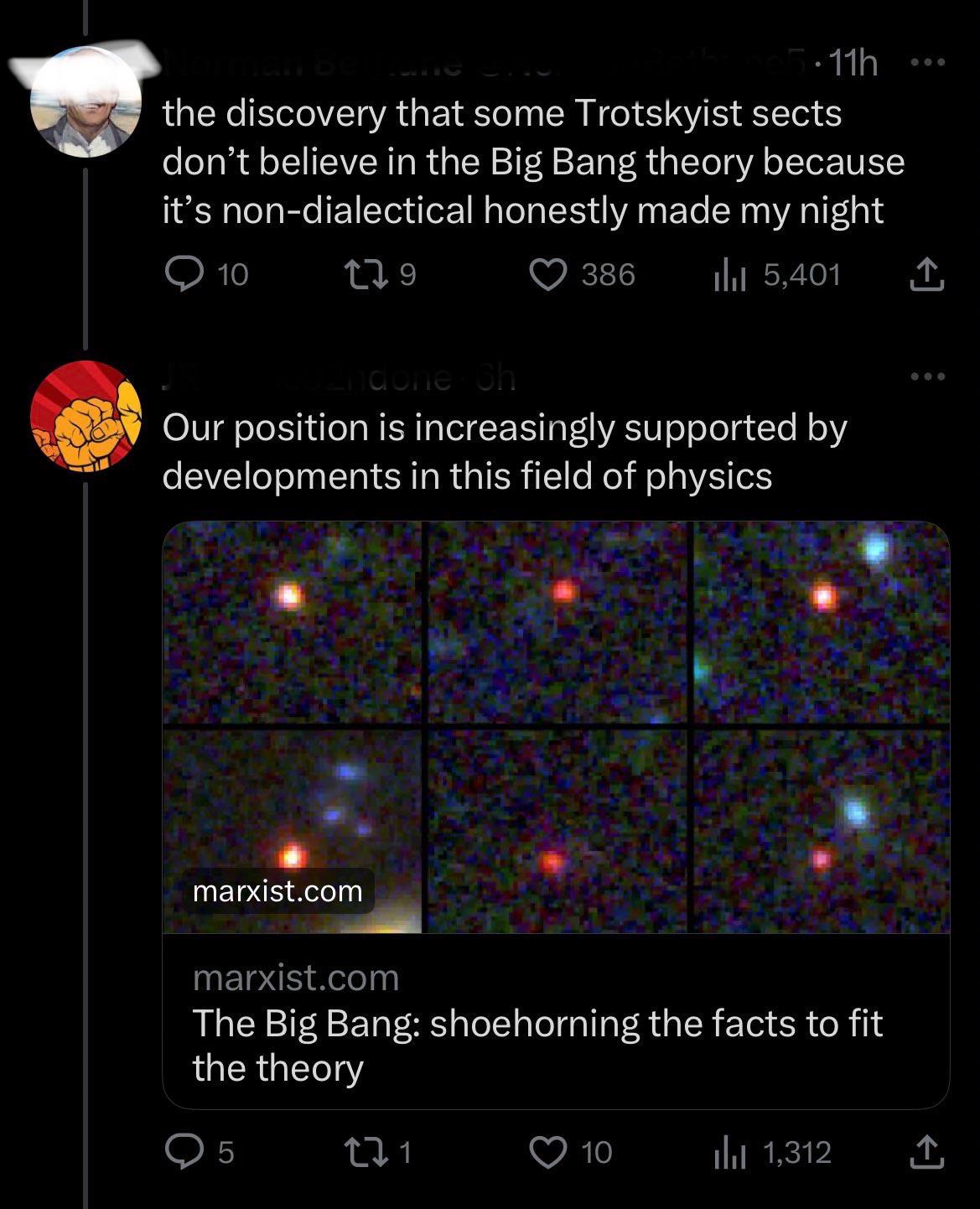
Task: Open the first tweet author's profile photo
Action: tap(86, 103)
